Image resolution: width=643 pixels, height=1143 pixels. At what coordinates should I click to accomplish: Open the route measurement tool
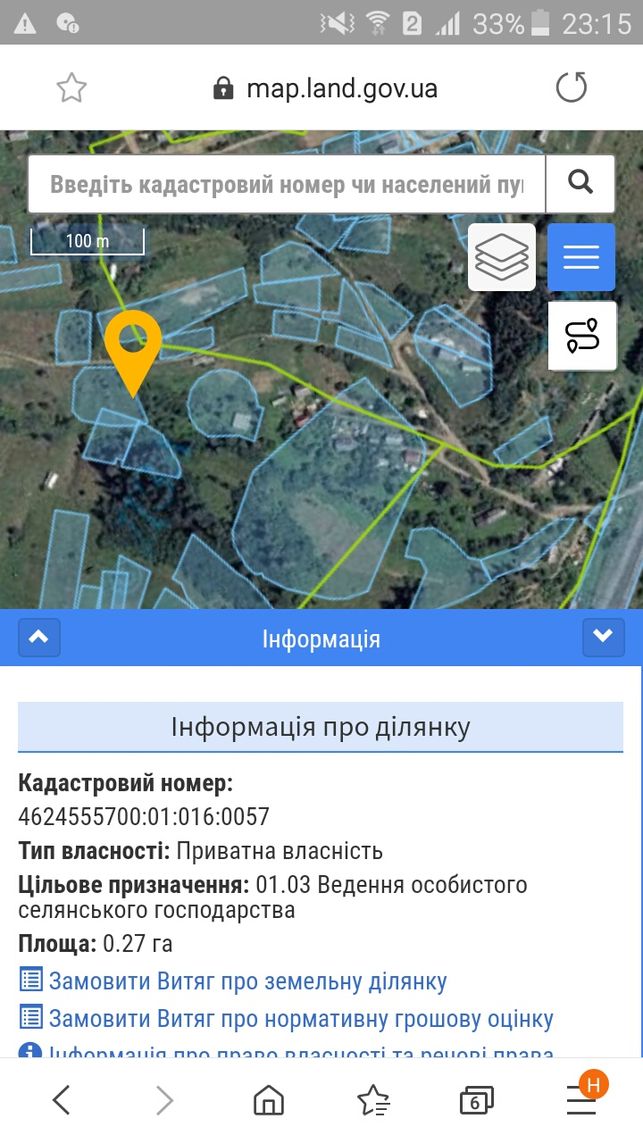click(581, 335)
